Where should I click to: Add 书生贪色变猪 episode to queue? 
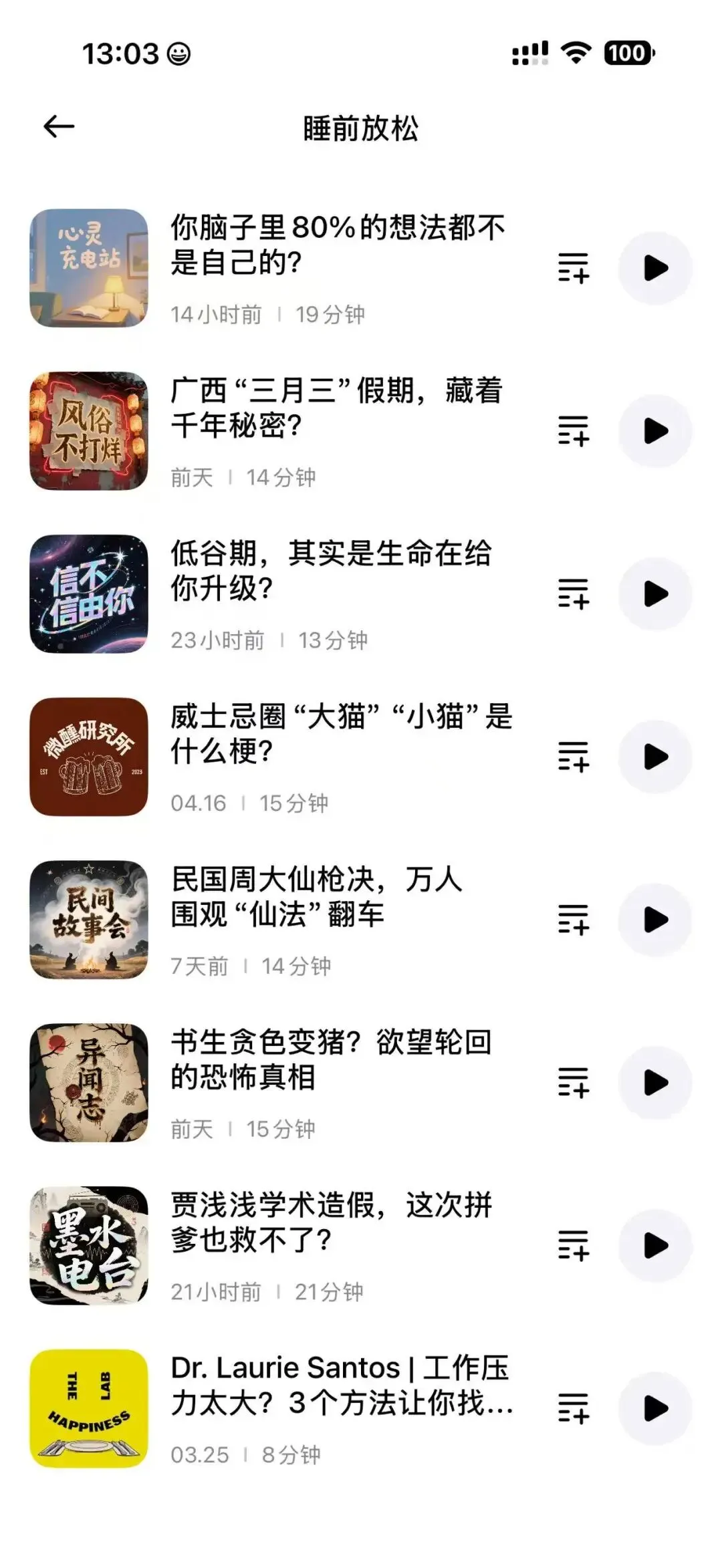pyautogui.click(x=574, y=1083)
